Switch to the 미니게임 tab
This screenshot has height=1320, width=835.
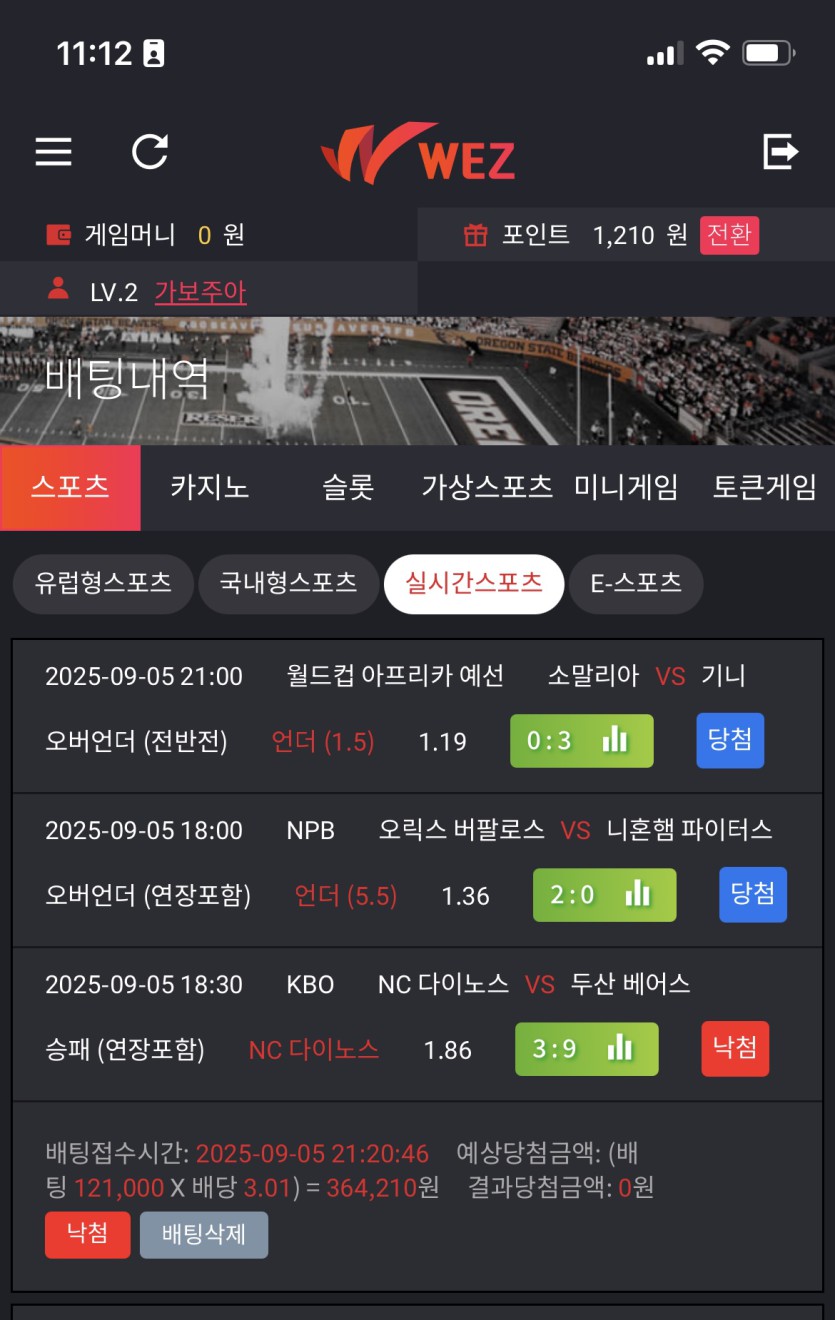626,487
